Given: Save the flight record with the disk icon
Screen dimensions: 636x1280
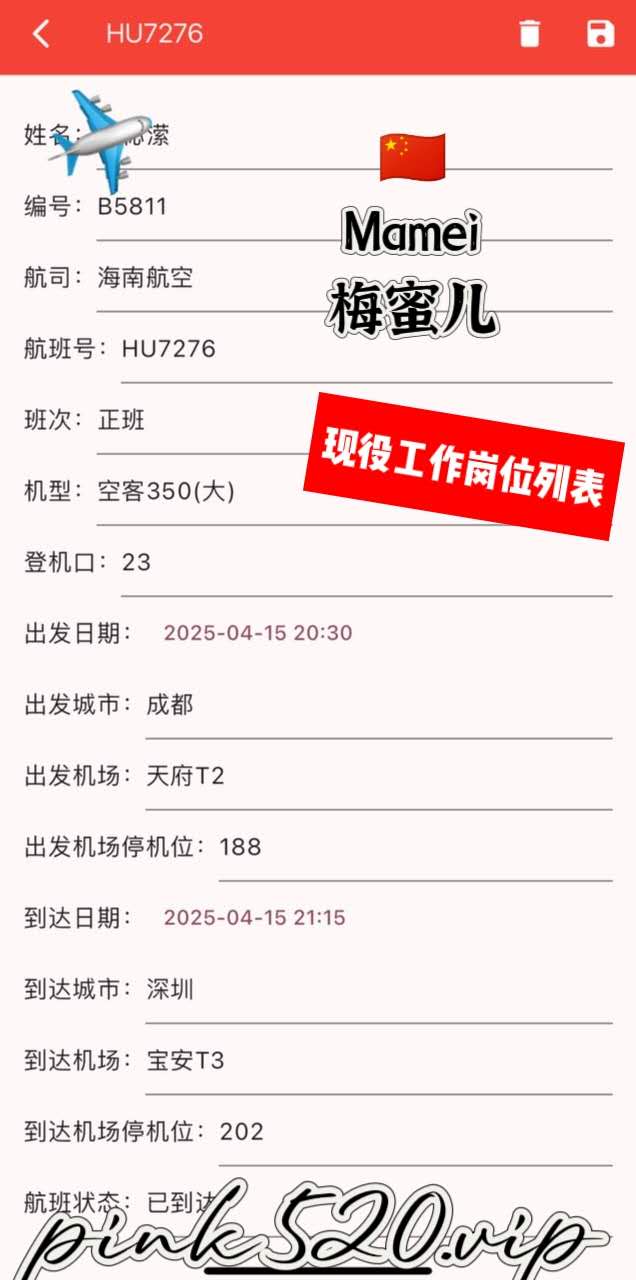Looking at the screenshot, I should 600,34.
